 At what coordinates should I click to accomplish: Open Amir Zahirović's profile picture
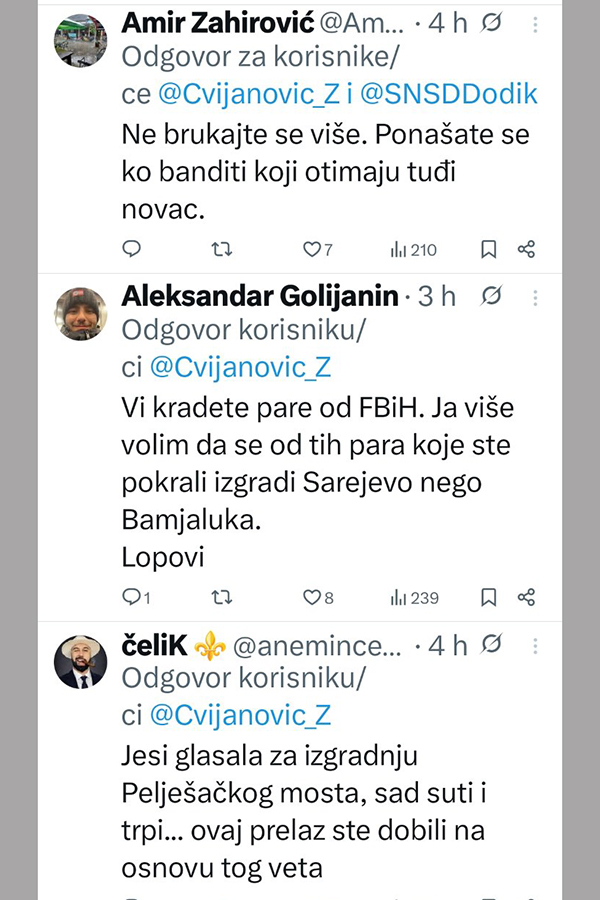80,40
